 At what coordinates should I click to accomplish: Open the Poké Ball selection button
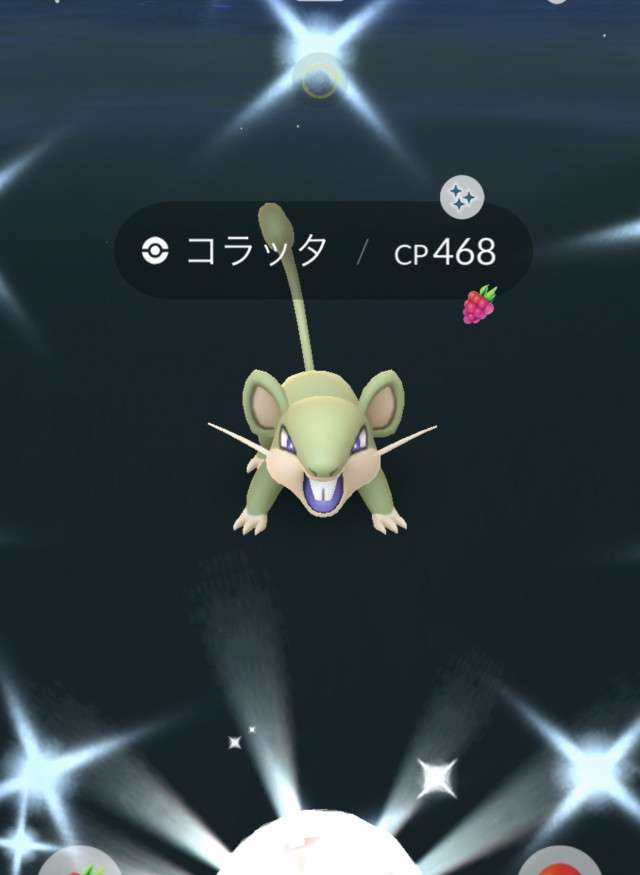click(x=561, y=862)
